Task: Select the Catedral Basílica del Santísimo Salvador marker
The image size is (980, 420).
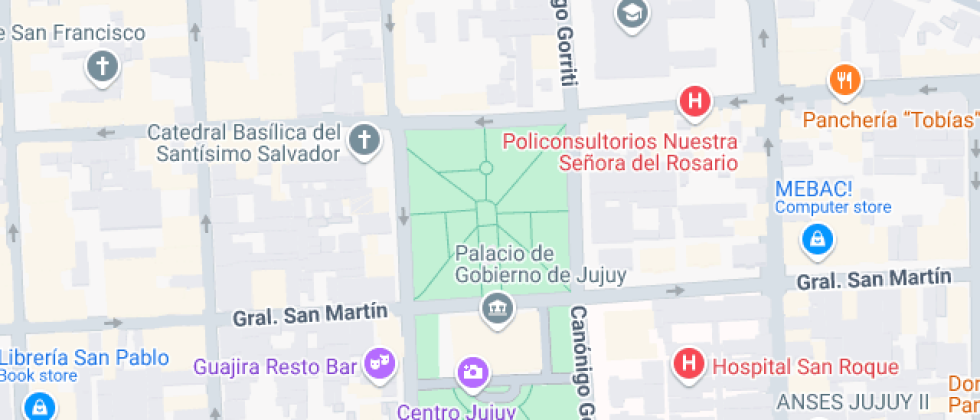Action: [x=364, y=141]
